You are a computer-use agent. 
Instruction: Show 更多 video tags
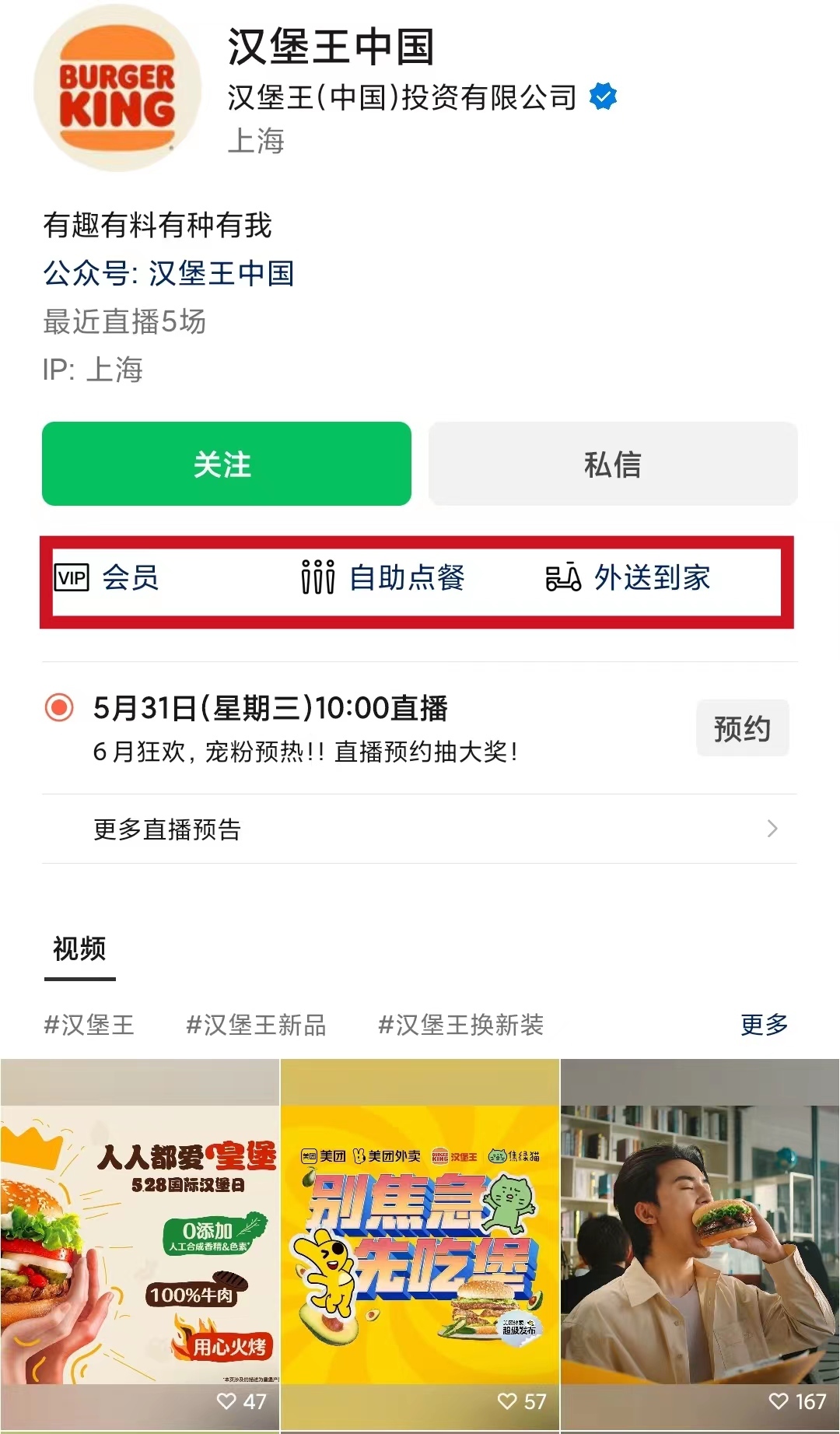click(x=764, y=1025)
